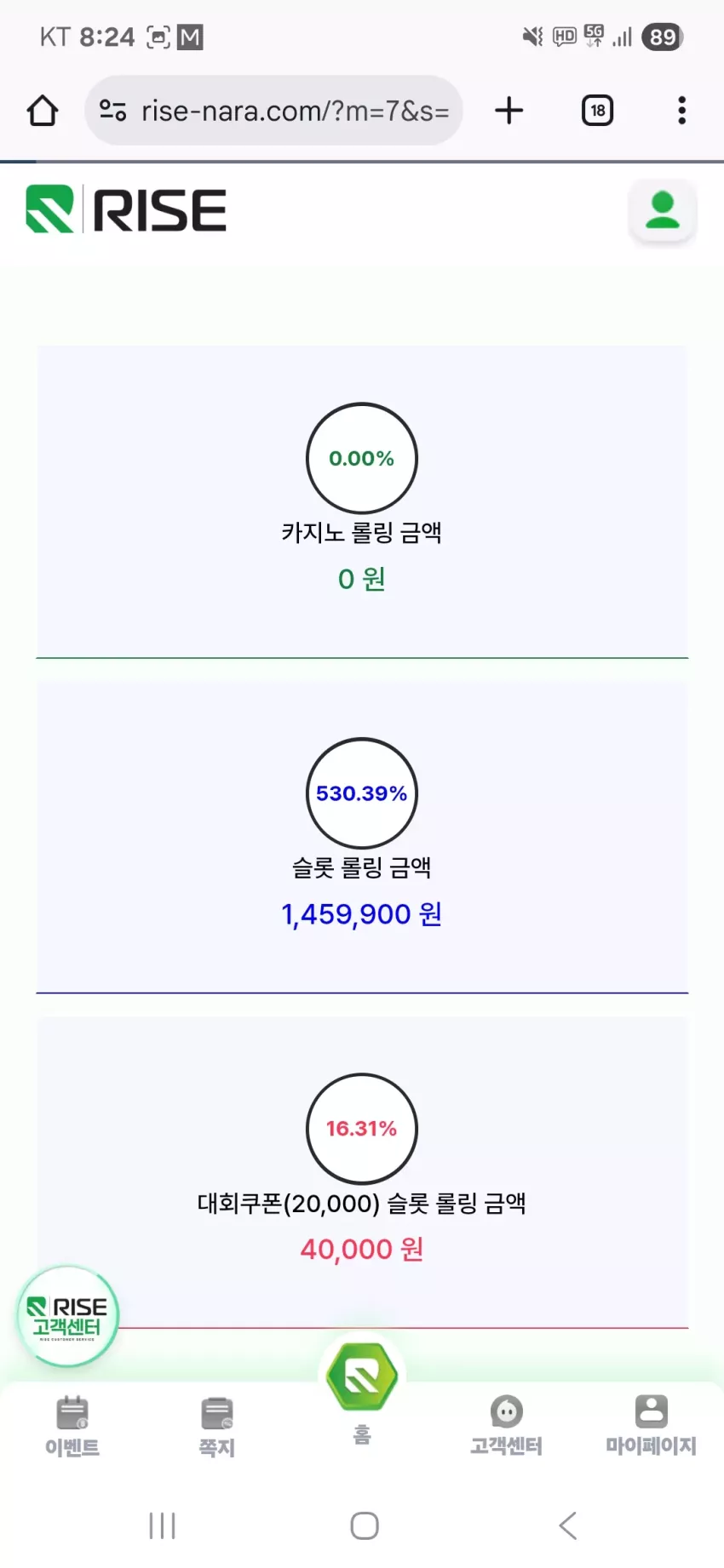Switch to the 마이페이지 tab
The image size is (724, 1568).
tap(652, 1426)
